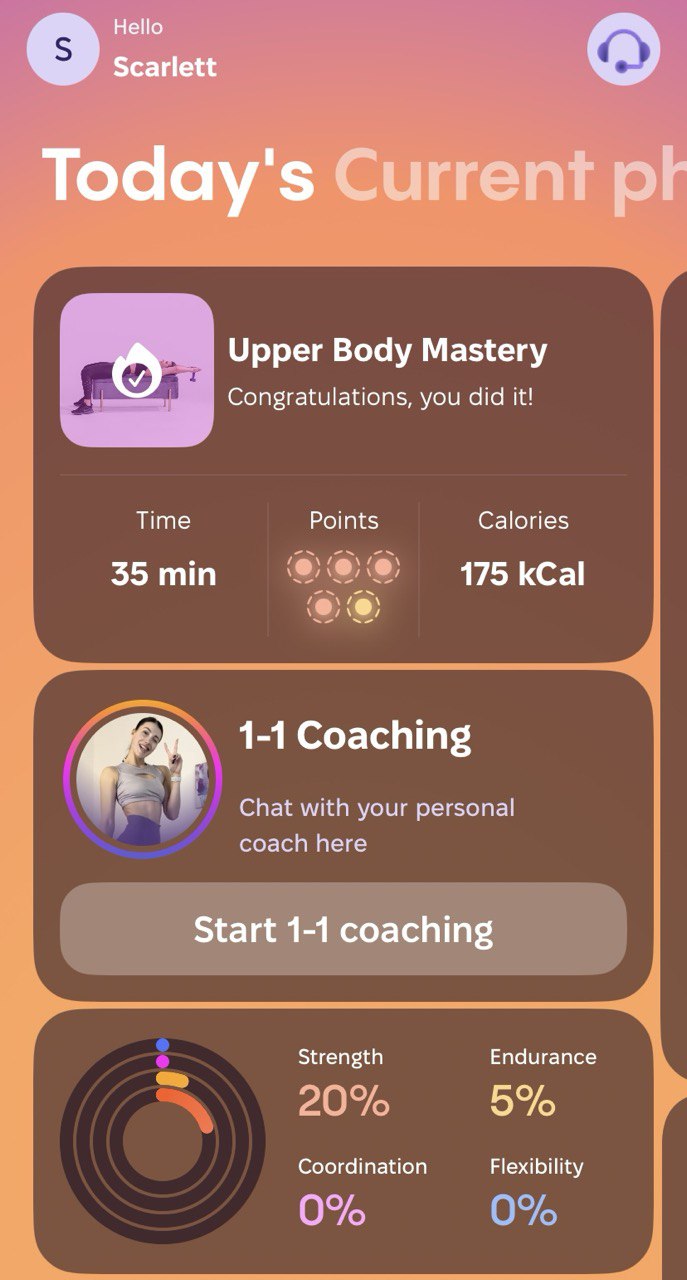Select the Today's tab heading
Viewport: 687px width, 1280px height.
(178, 176)
